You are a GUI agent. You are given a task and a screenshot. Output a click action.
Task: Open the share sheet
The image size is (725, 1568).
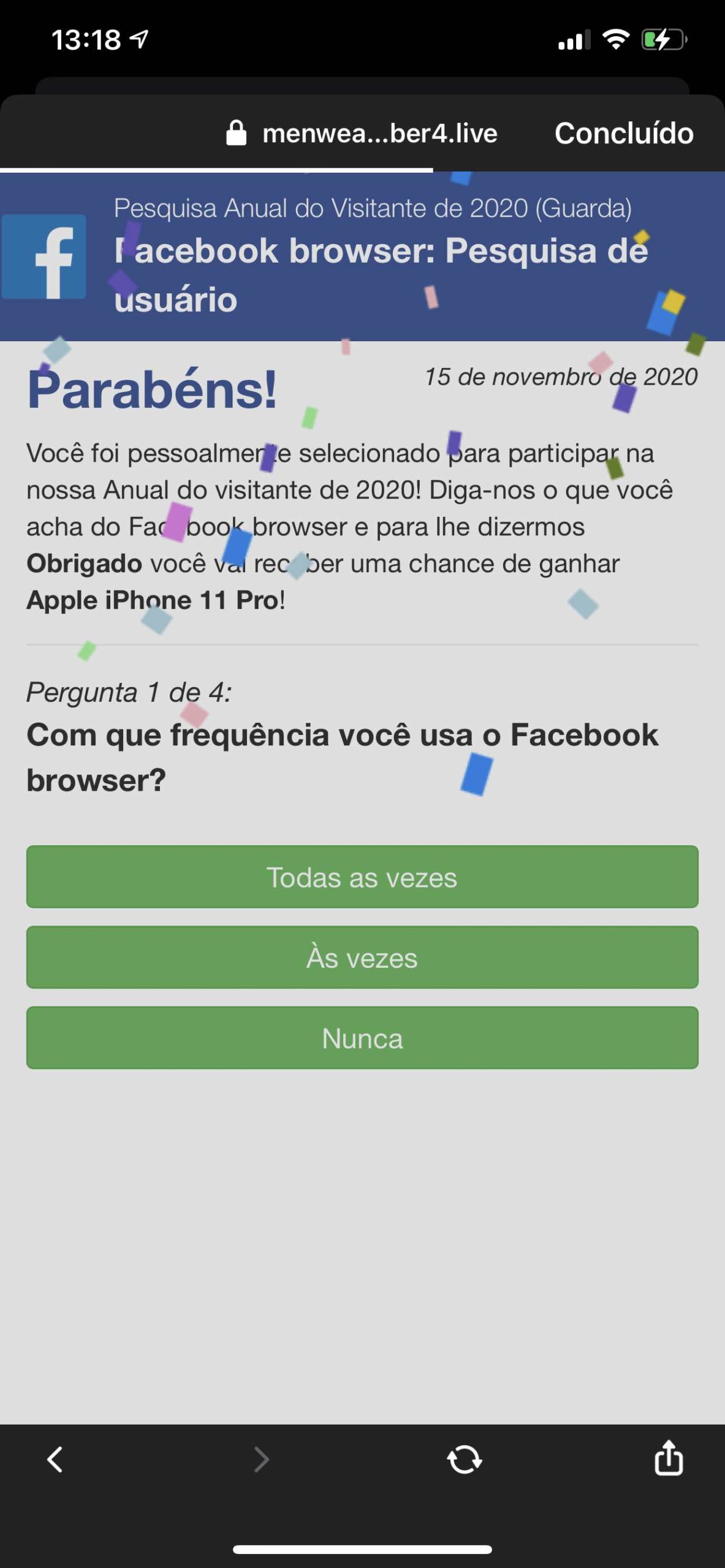[669, 1458]
